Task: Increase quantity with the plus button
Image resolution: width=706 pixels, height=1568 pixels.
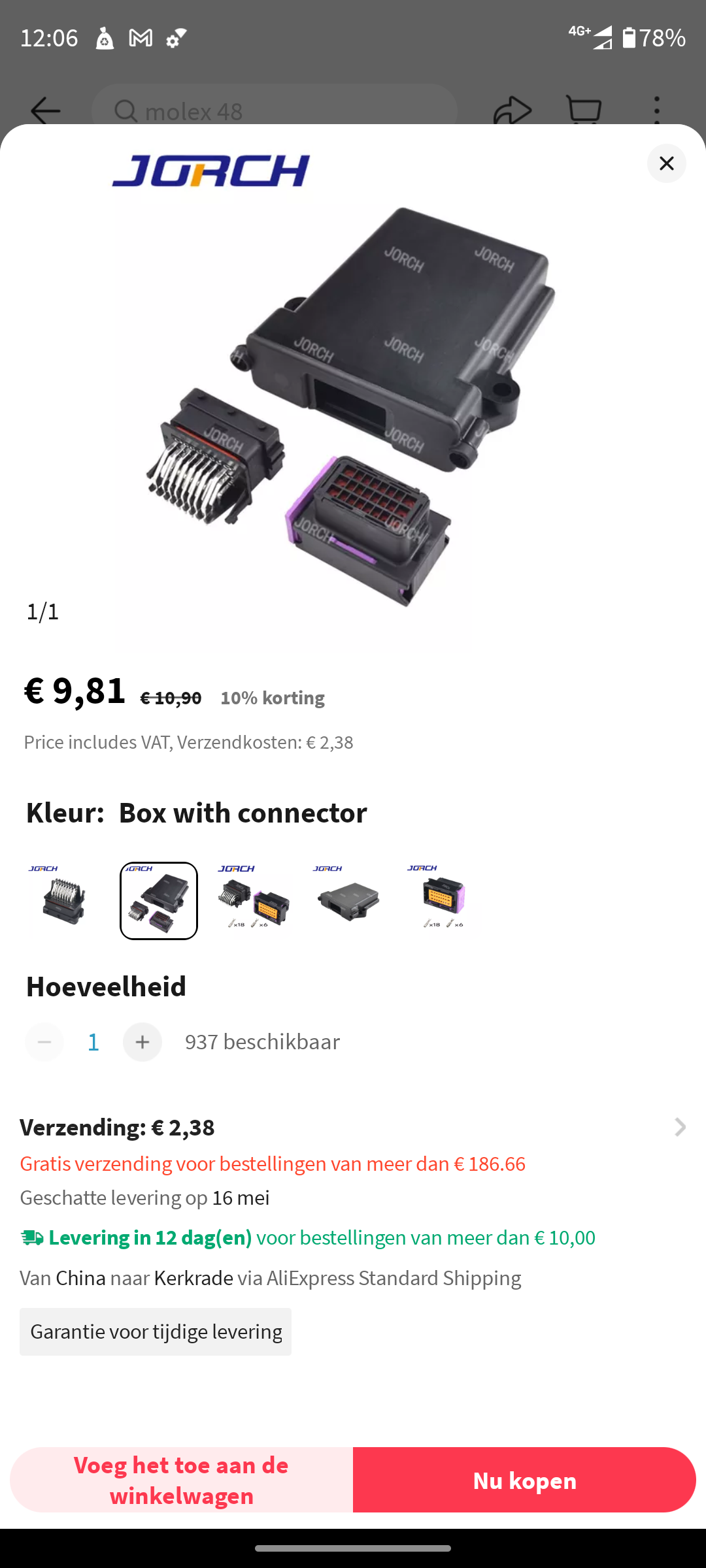Action: click(143, 1042)
